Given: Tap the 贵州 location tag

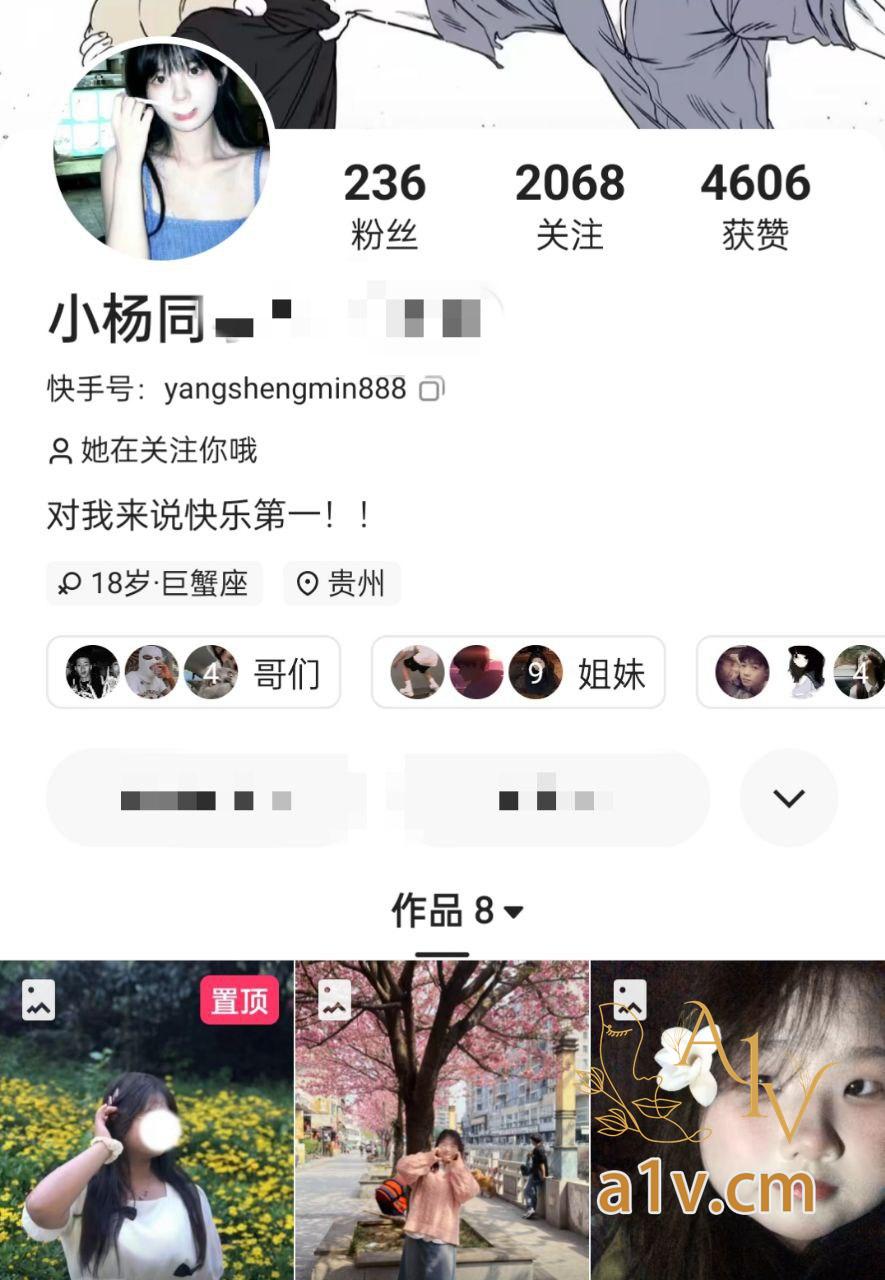Looking at the screenshot, I should point(342,583).
